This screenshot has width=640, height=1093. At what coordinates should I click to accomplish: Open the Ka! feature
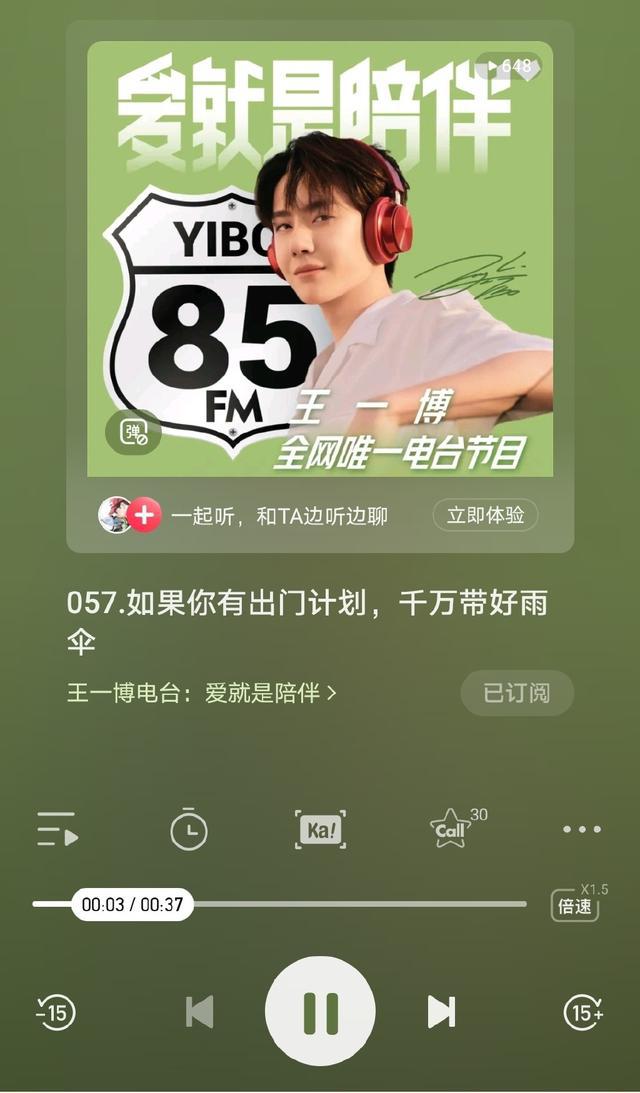click(320, 830)
